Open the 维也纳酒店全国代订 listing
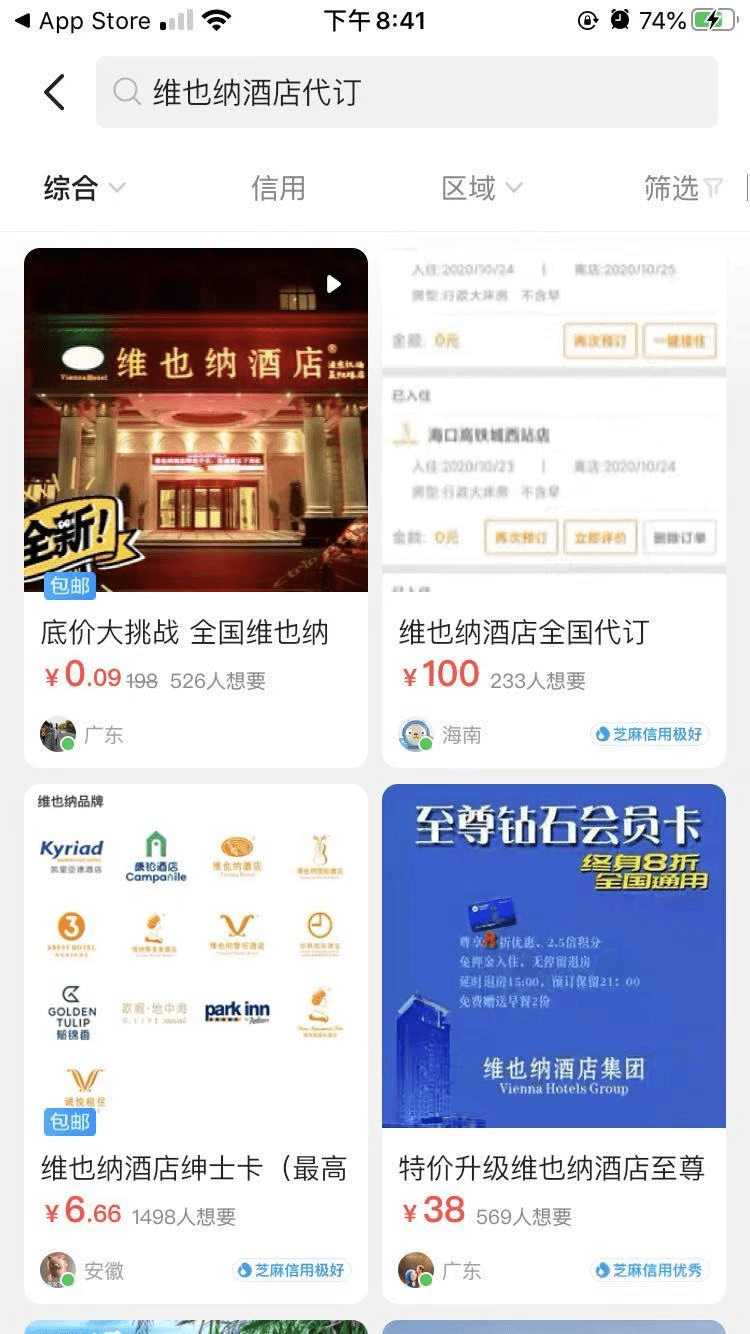750x1334 pixels. point(554,508)
